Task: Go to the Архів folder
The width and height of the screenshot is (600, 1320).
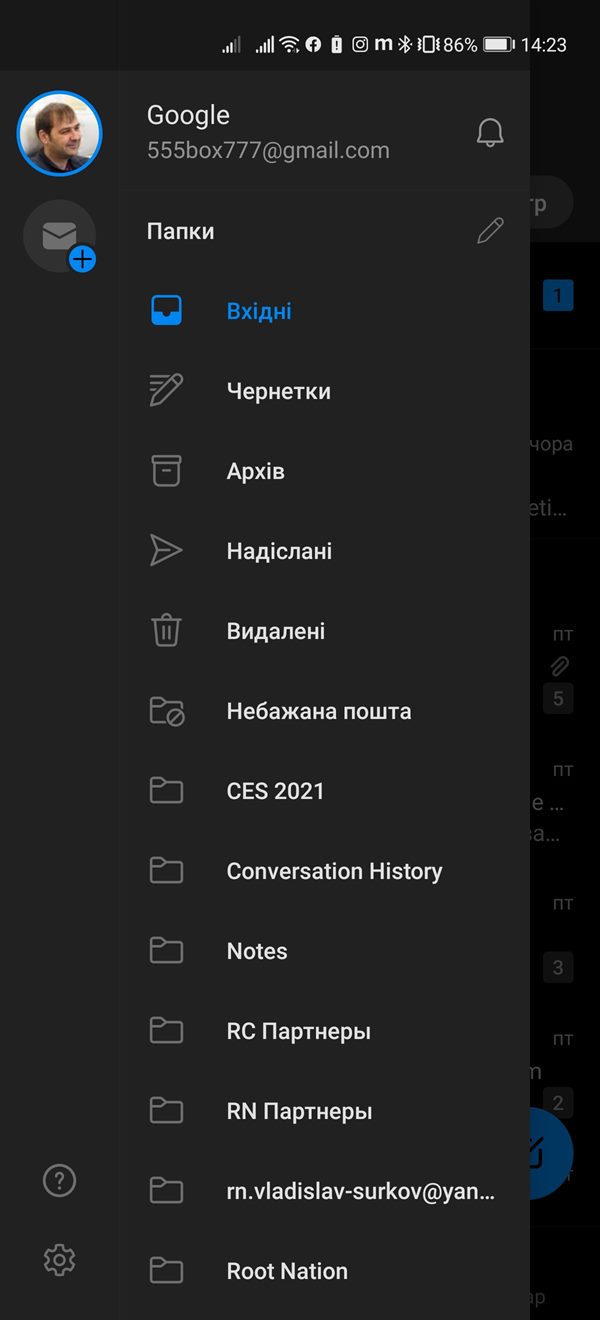Action: click(324, 471)
